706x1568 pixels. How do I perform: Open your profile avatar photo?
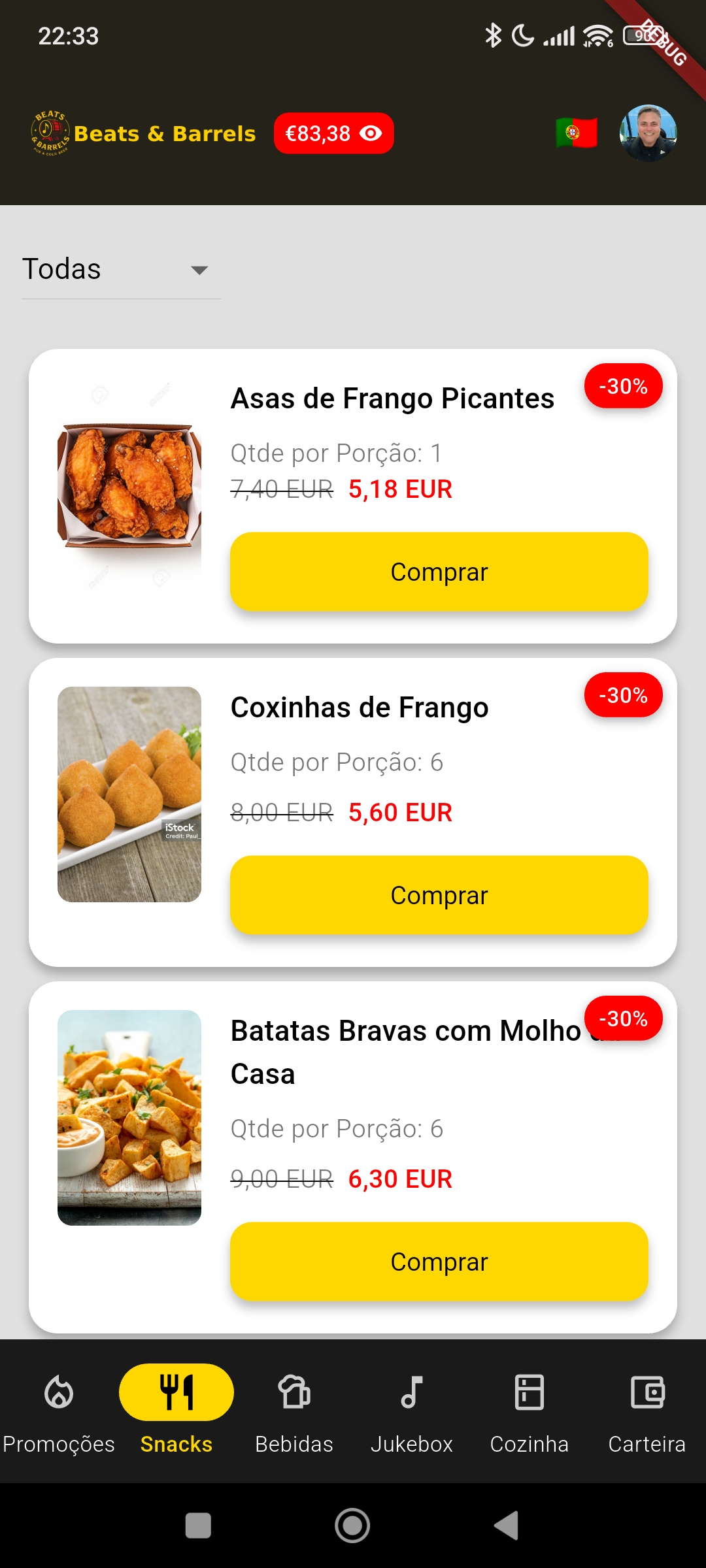click(648, 133)
